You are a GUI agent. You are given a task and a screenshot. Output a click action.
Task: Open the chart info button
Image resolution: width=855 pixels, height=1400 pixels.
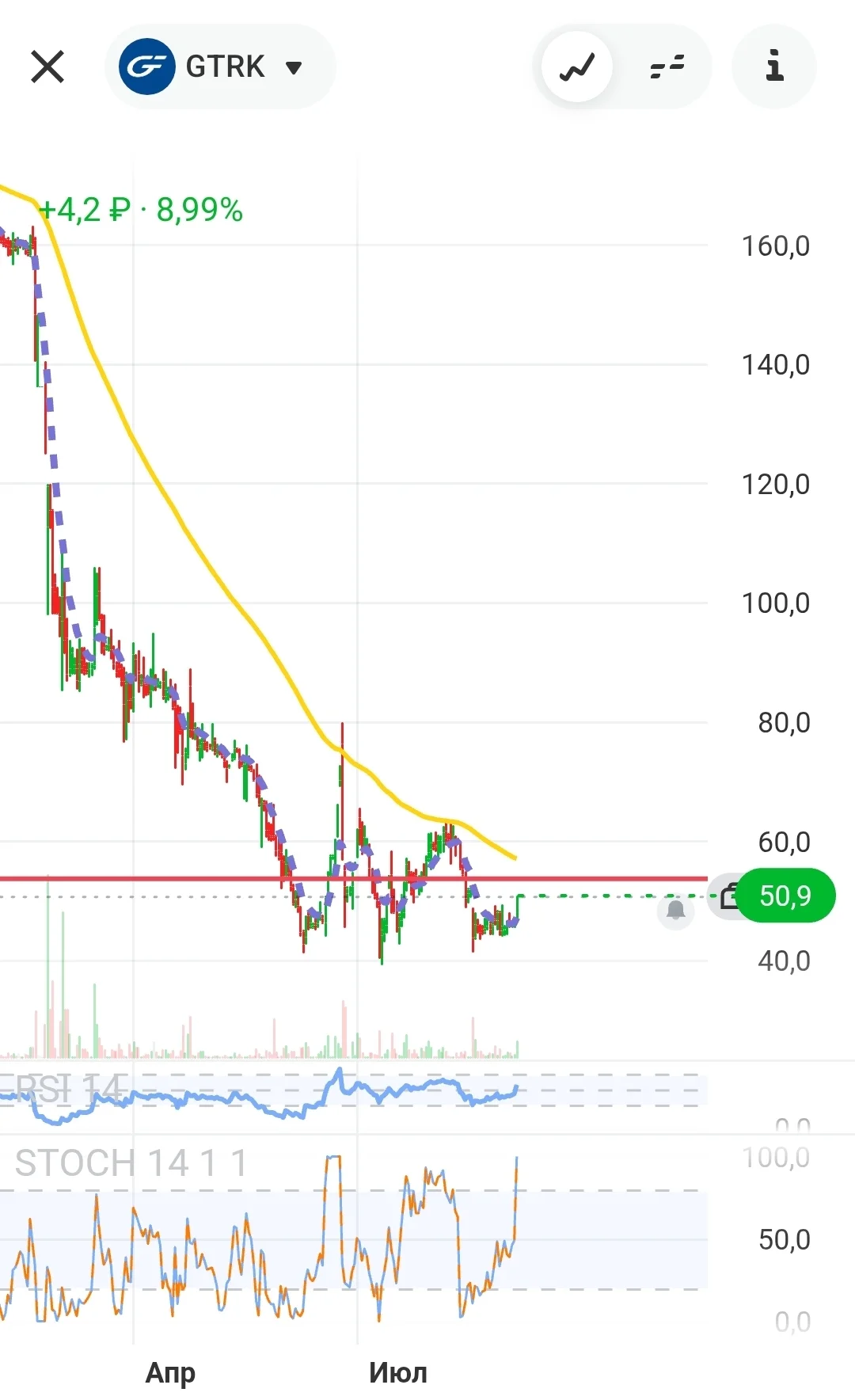click(x=774, y=67)
